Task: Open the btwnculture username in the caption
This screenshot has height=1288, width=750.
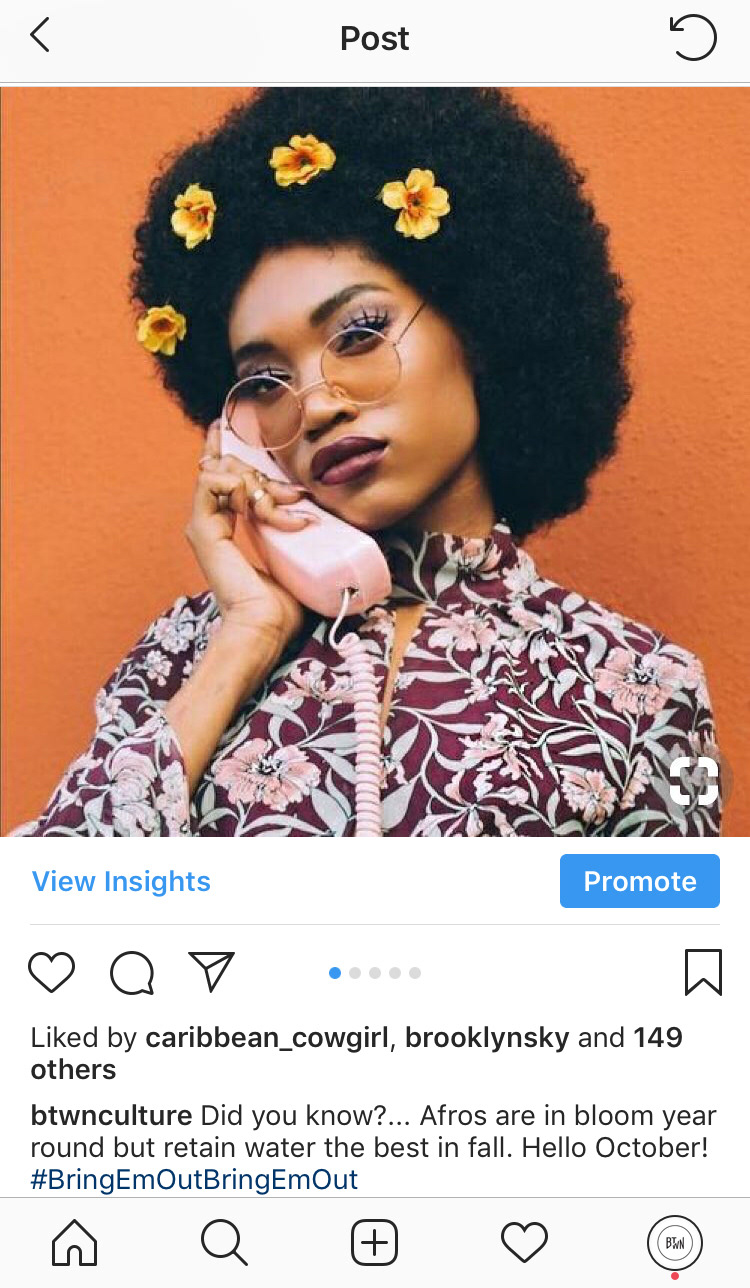Action: click(x=111, y=1116)
